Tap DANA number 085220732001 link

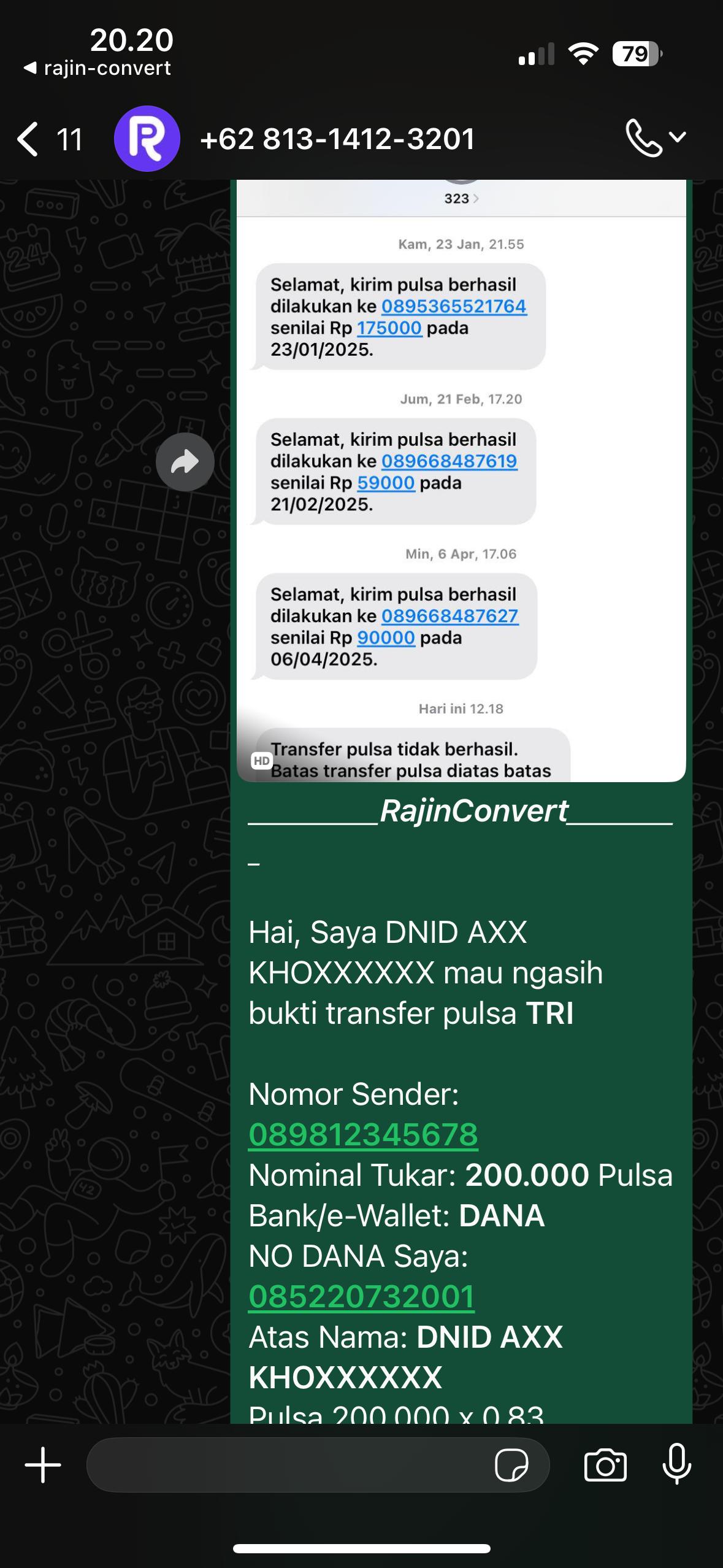tap(361, 1296)
